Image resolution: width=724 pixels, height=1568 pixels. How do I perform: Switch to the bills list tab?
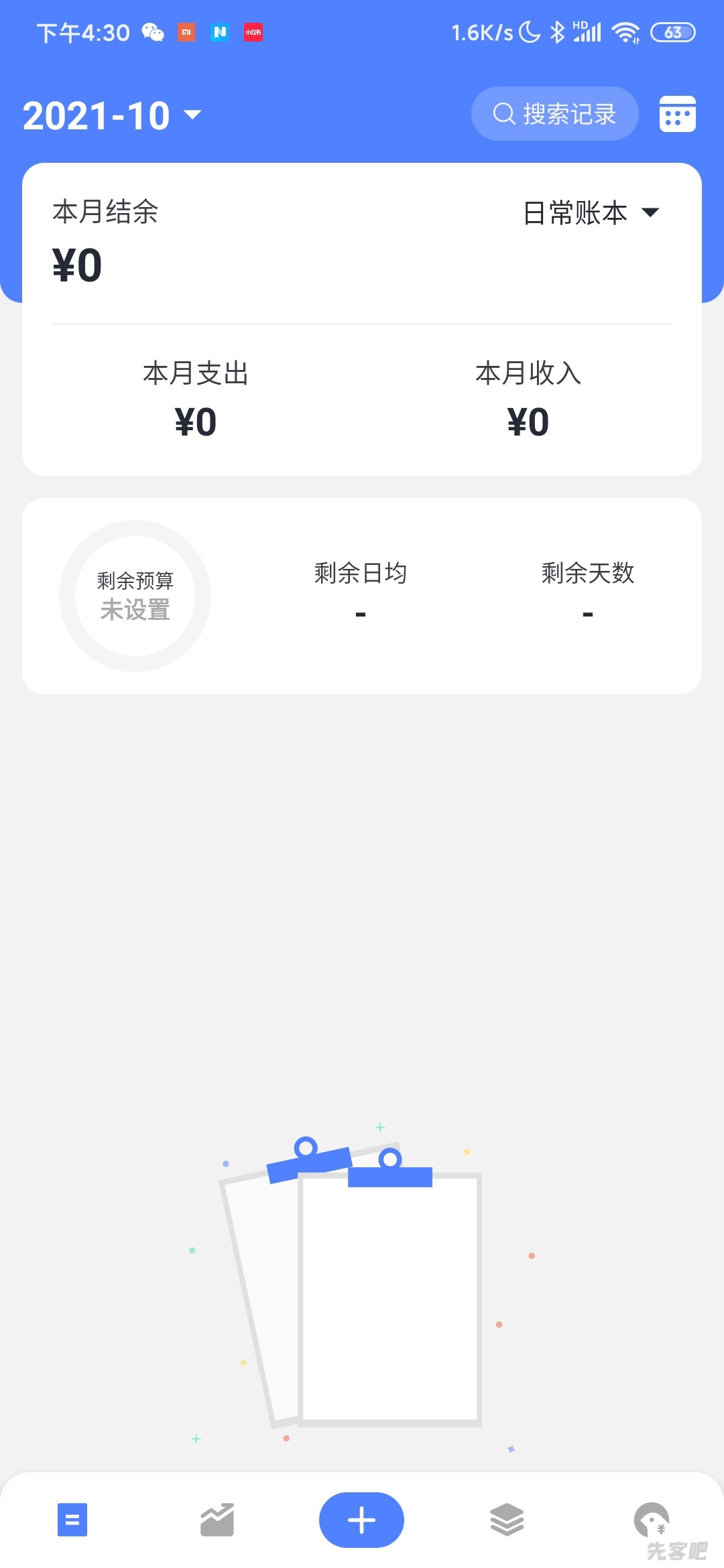click(72, 1520)
